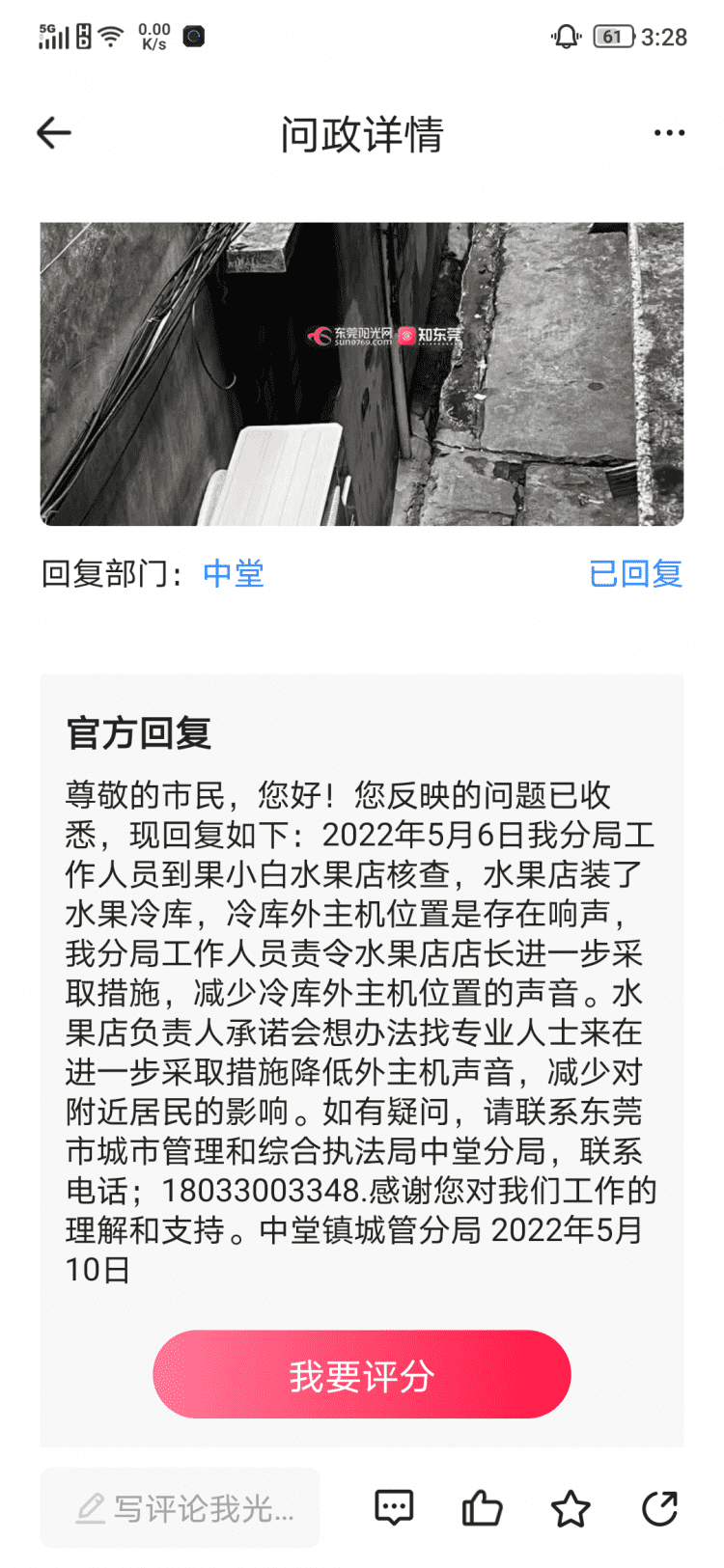The width and height of the screenshot is (724, 1568).
Task: Tap the 我要评分 button
Action: coord(362,1374)
